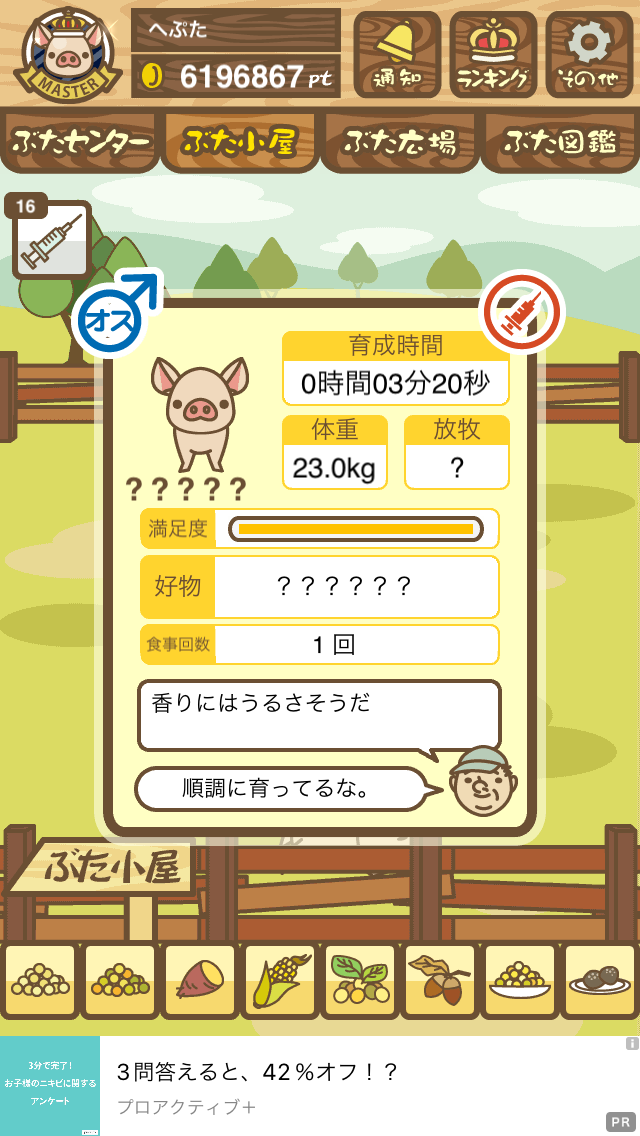Open the 通知 notifications bell
Viewport: 640px width, 1136px height.
click(397, 54)
